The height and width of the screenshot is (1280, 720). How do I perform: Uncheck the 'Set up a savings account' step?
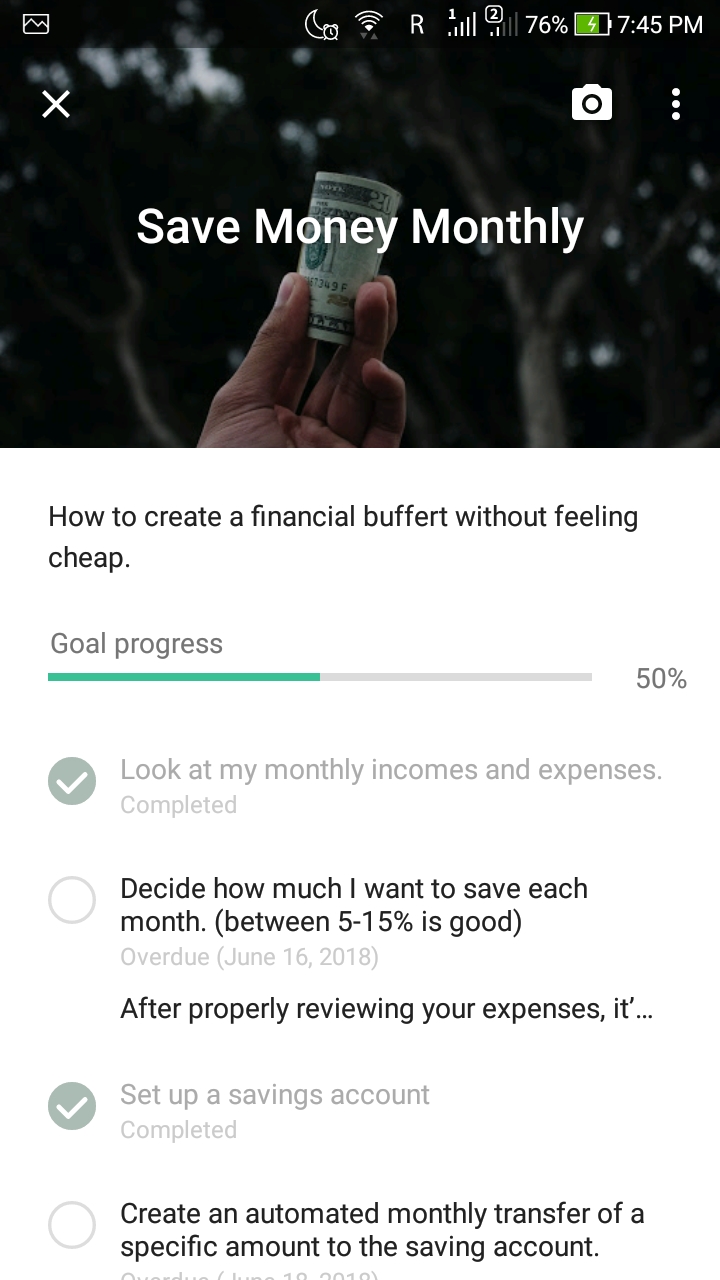[x=72, y=1106]
